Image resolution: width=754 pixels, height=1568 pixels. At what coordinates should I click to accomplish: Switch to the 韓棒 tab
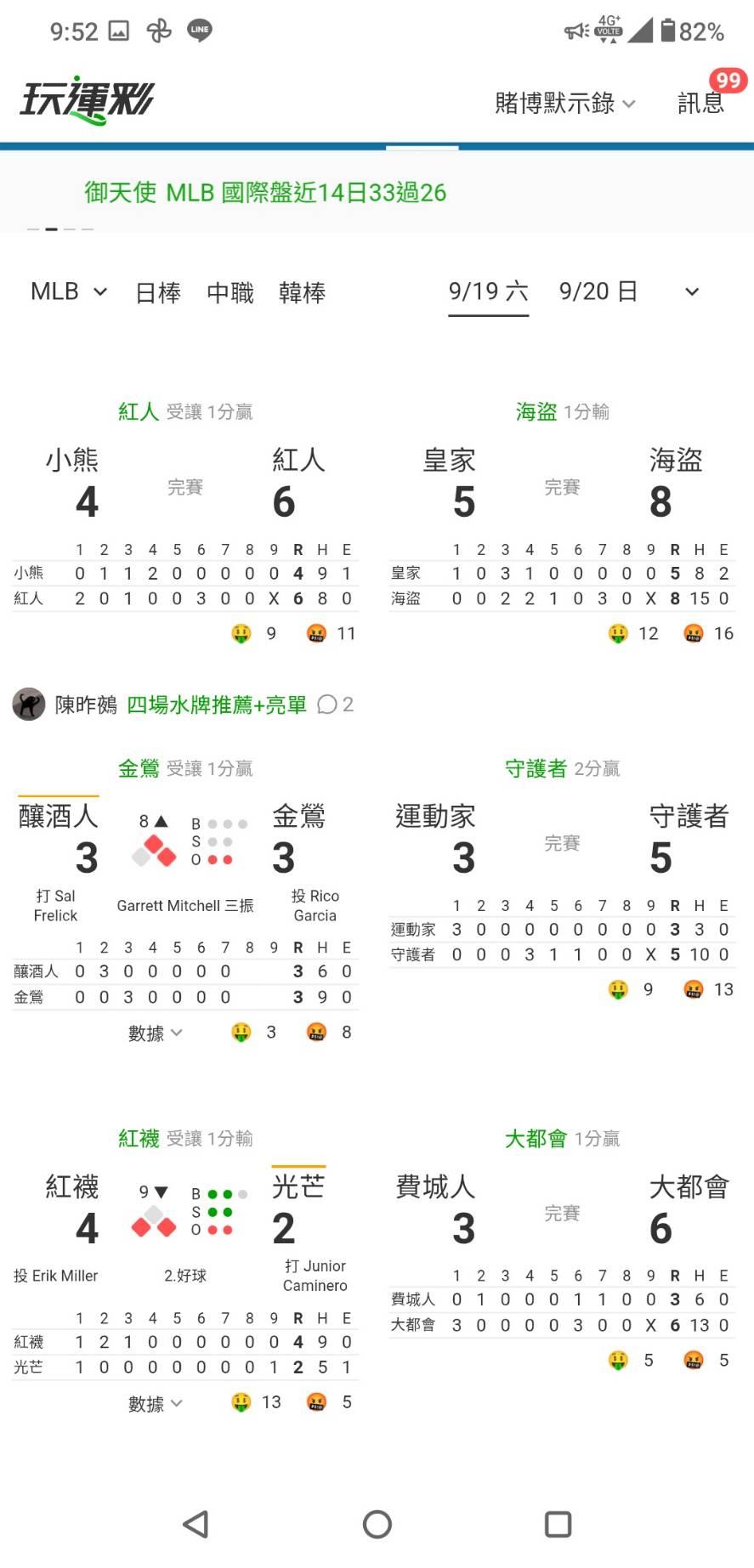coord(302,292)
